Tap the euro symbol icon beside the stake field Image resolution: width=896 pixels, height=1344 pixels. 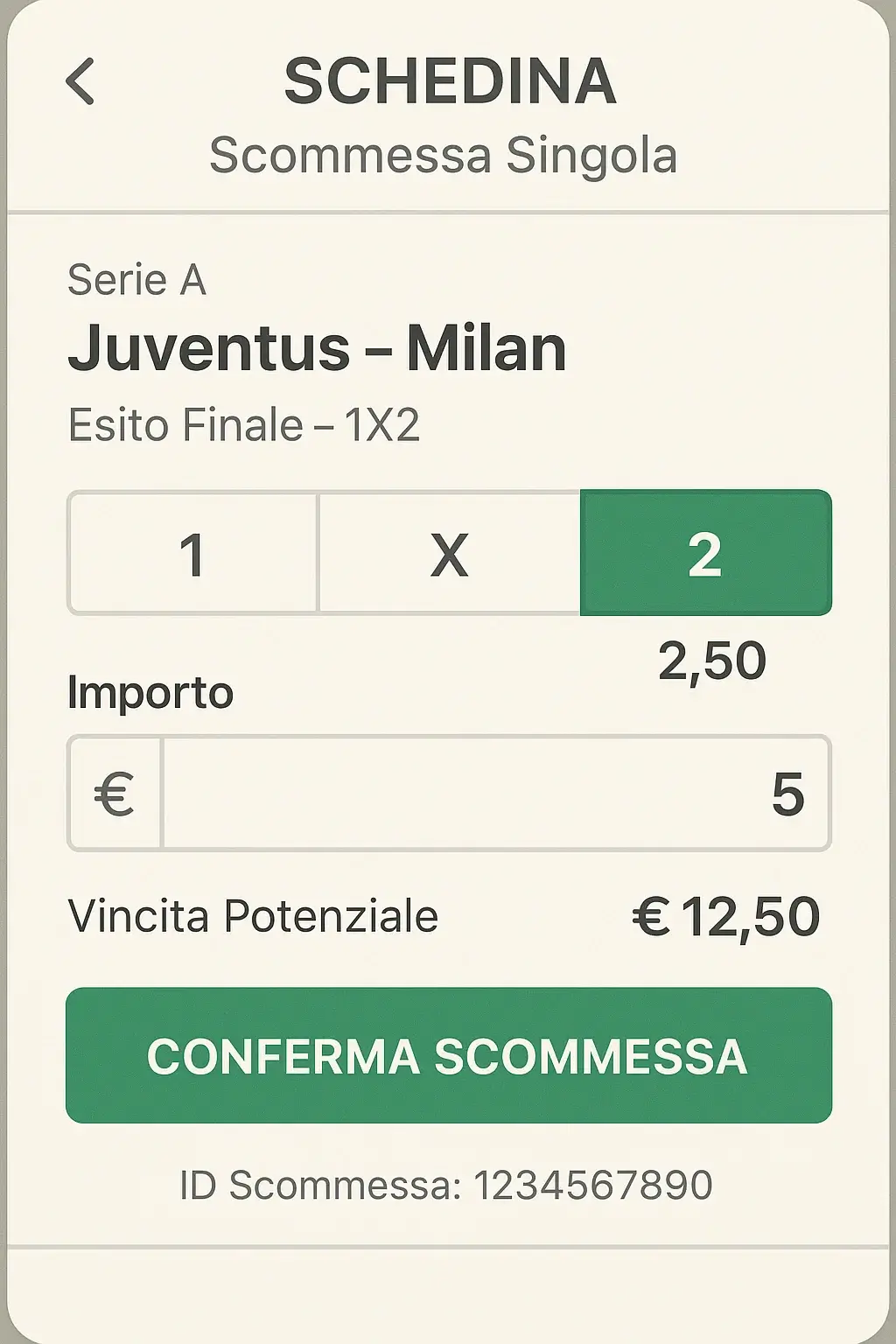(114, 794)
